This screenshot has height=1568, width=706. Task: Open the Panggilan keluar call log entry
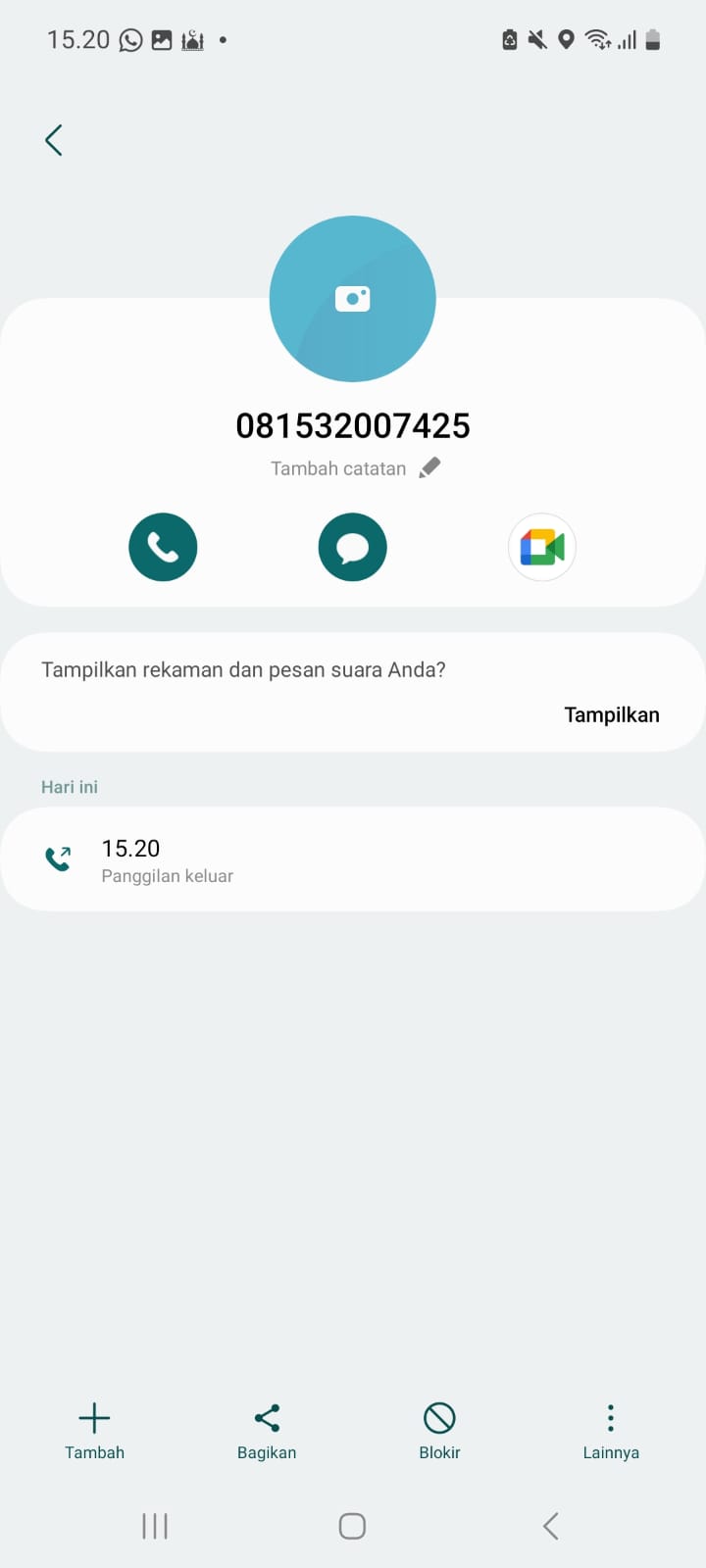353,858
